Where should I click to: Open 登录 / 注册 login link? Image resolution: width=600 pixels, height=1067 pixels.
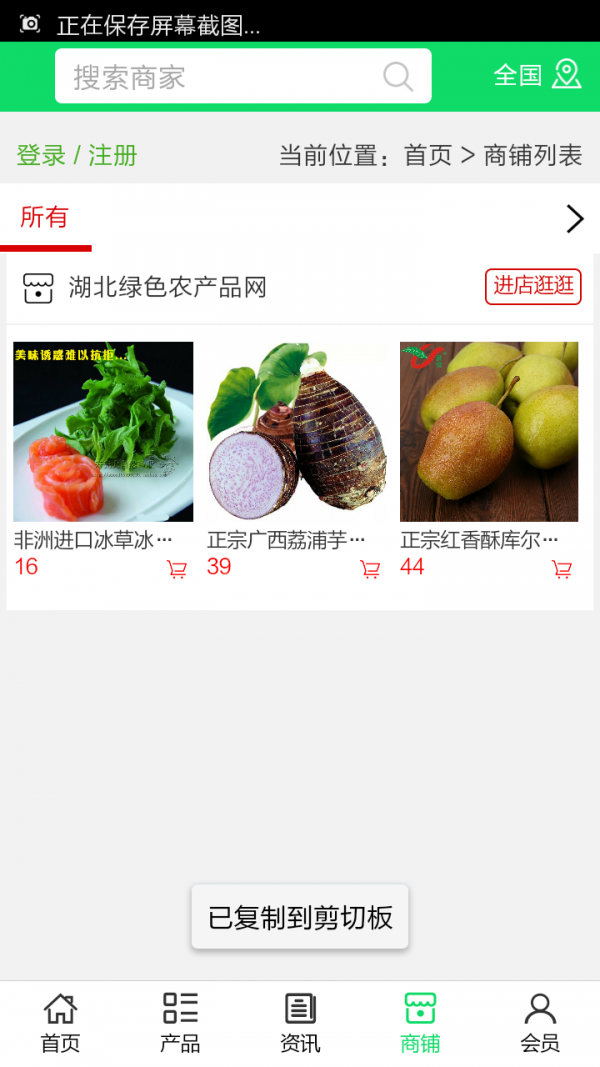coord(77,155)
